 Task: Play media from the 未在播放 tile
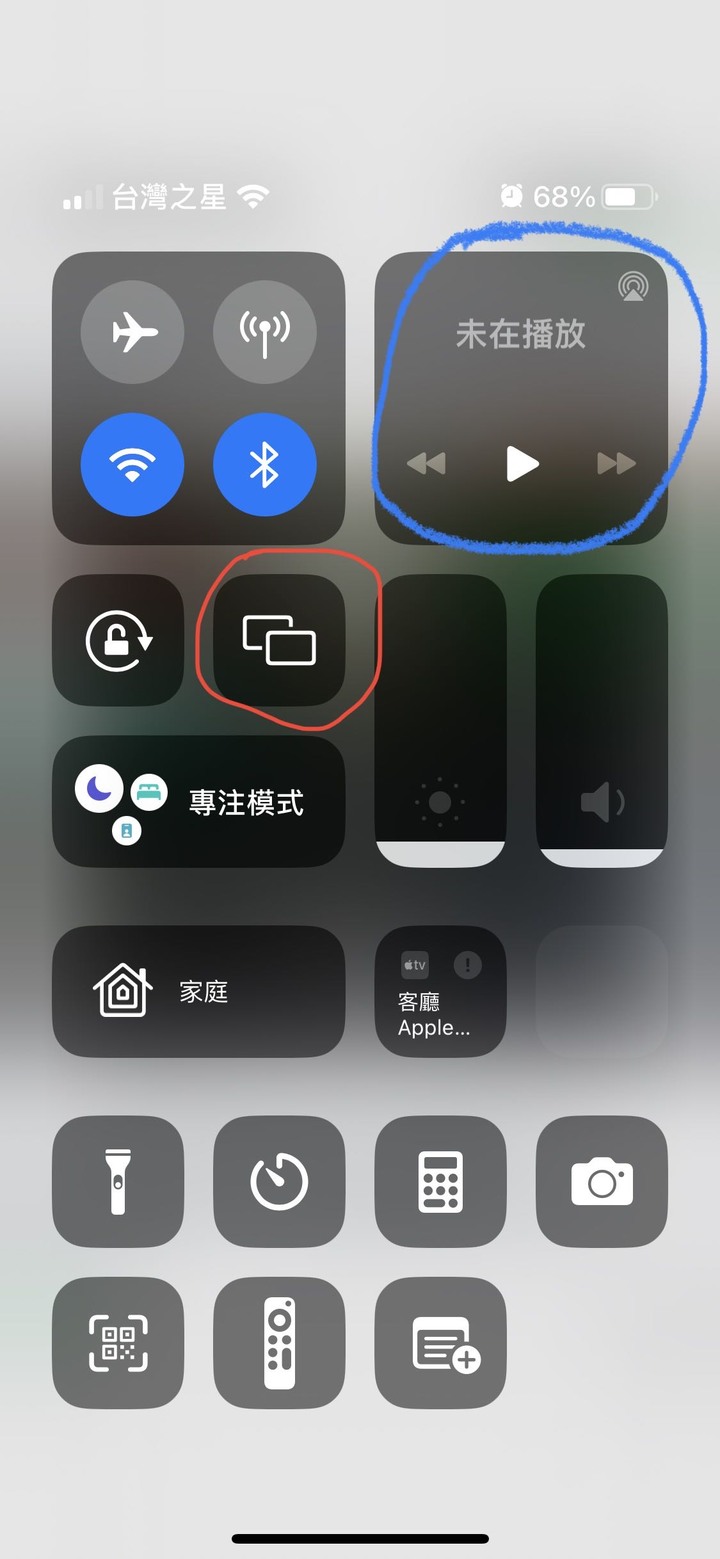(x=520, y=463)
